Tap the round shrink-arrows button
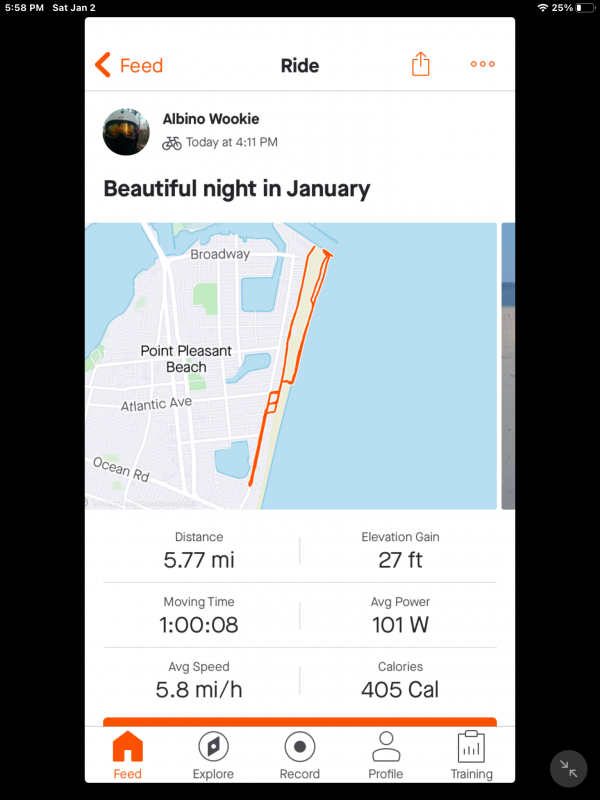The width and height of the screenshot is (600, 800). (x=569, y=769)
